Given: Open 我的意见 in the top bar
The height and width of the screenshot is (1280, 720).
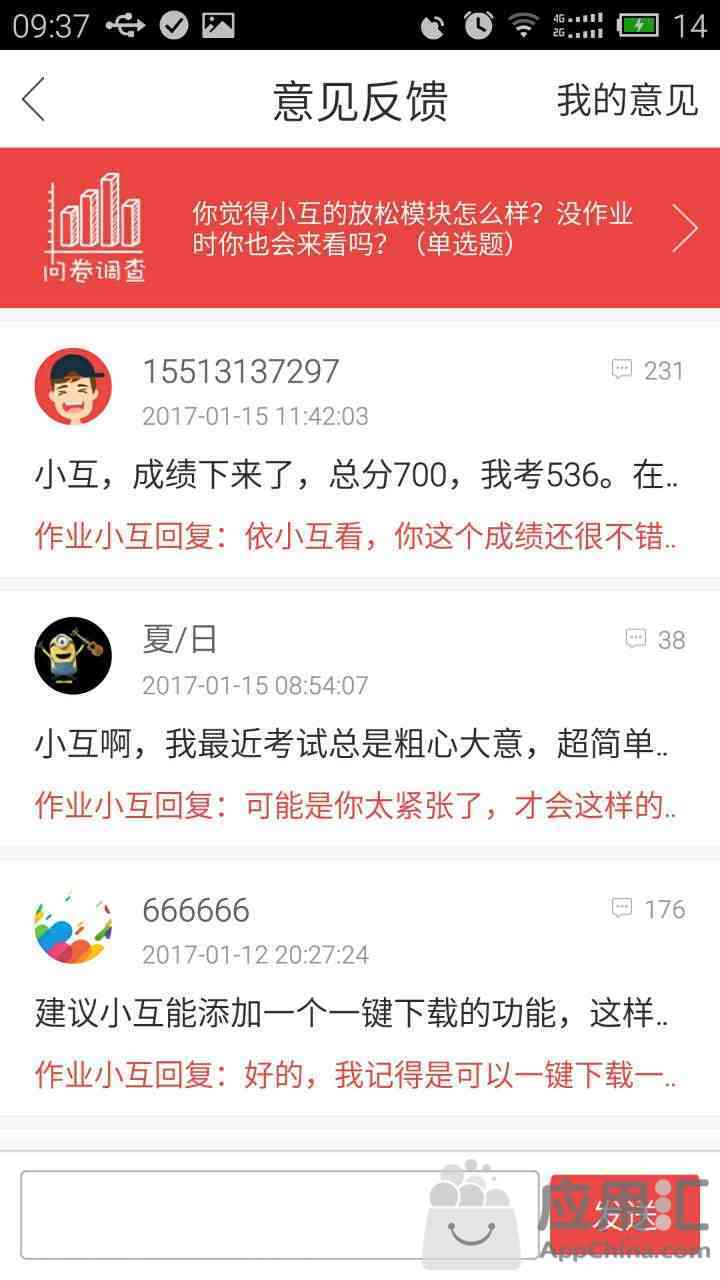Looking at the screenshot, I should [627, 100].
